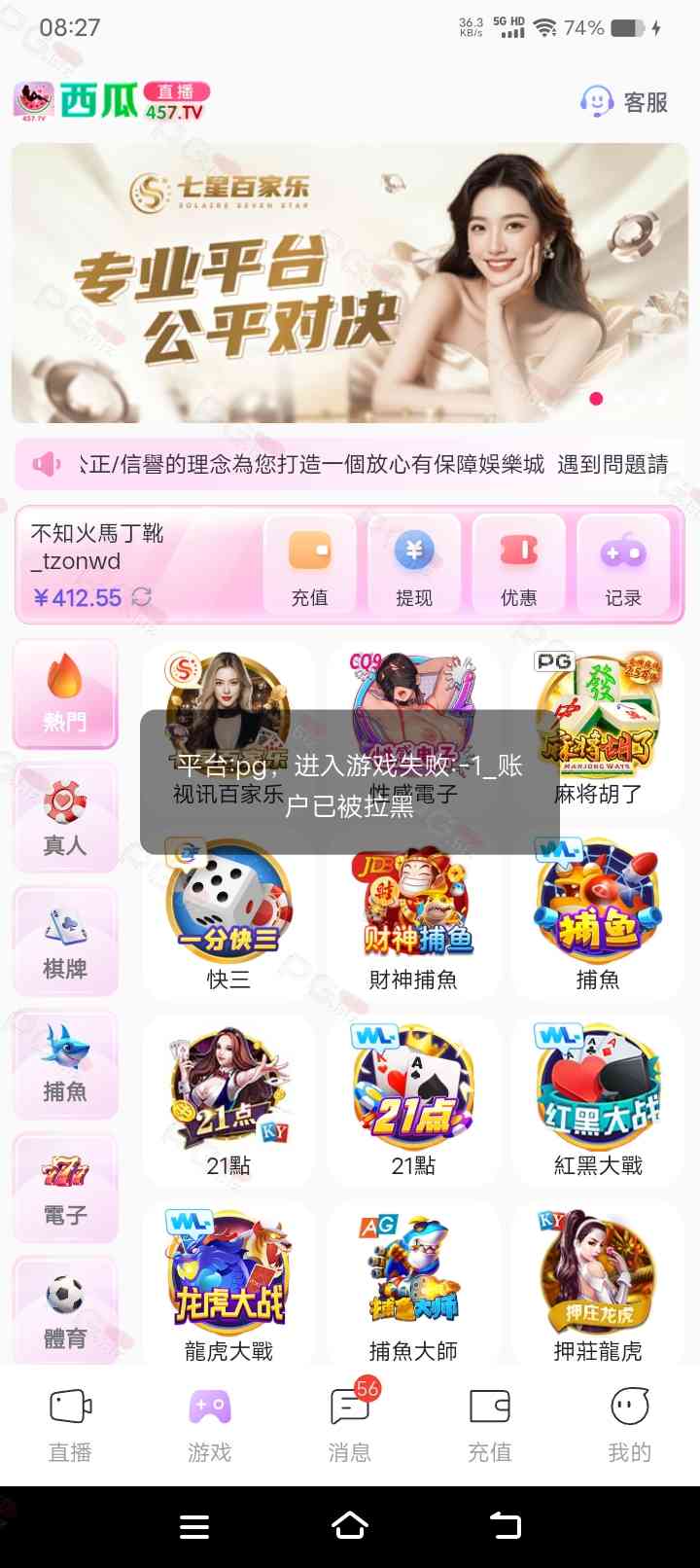Select the 捕魚 sidebar category
Image resolution: width=700 pixels, height=1568 pixels.
(x=65, y=1063)
